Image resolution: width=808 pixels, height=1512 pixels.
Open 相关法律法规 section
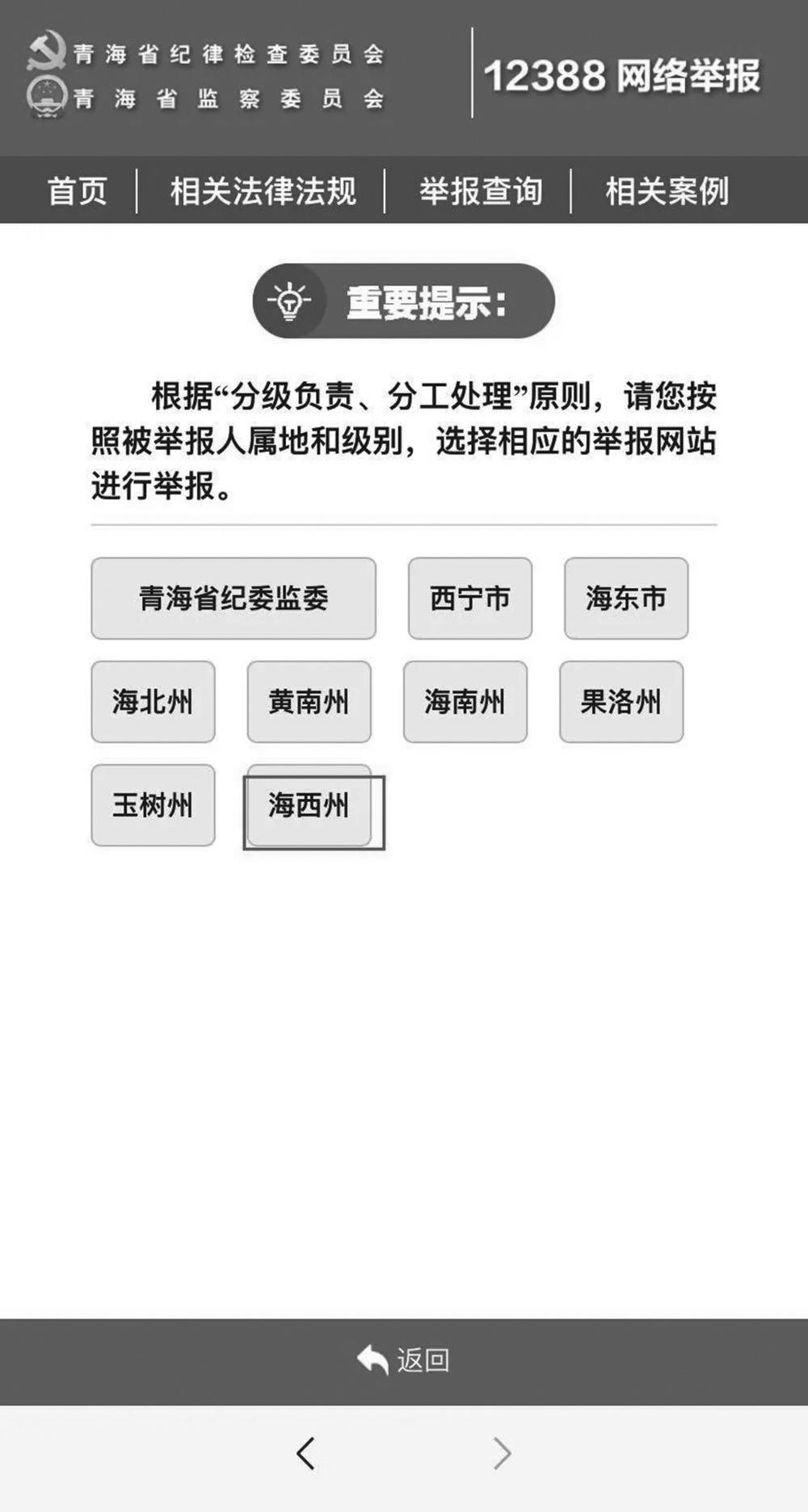263,191
